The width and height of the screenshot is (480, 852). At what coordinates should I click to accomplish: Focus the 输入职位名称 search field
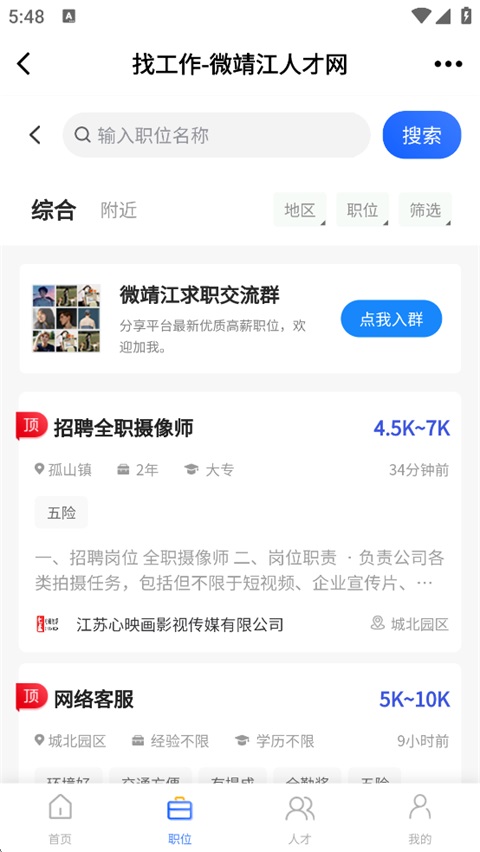coord(216,135)
